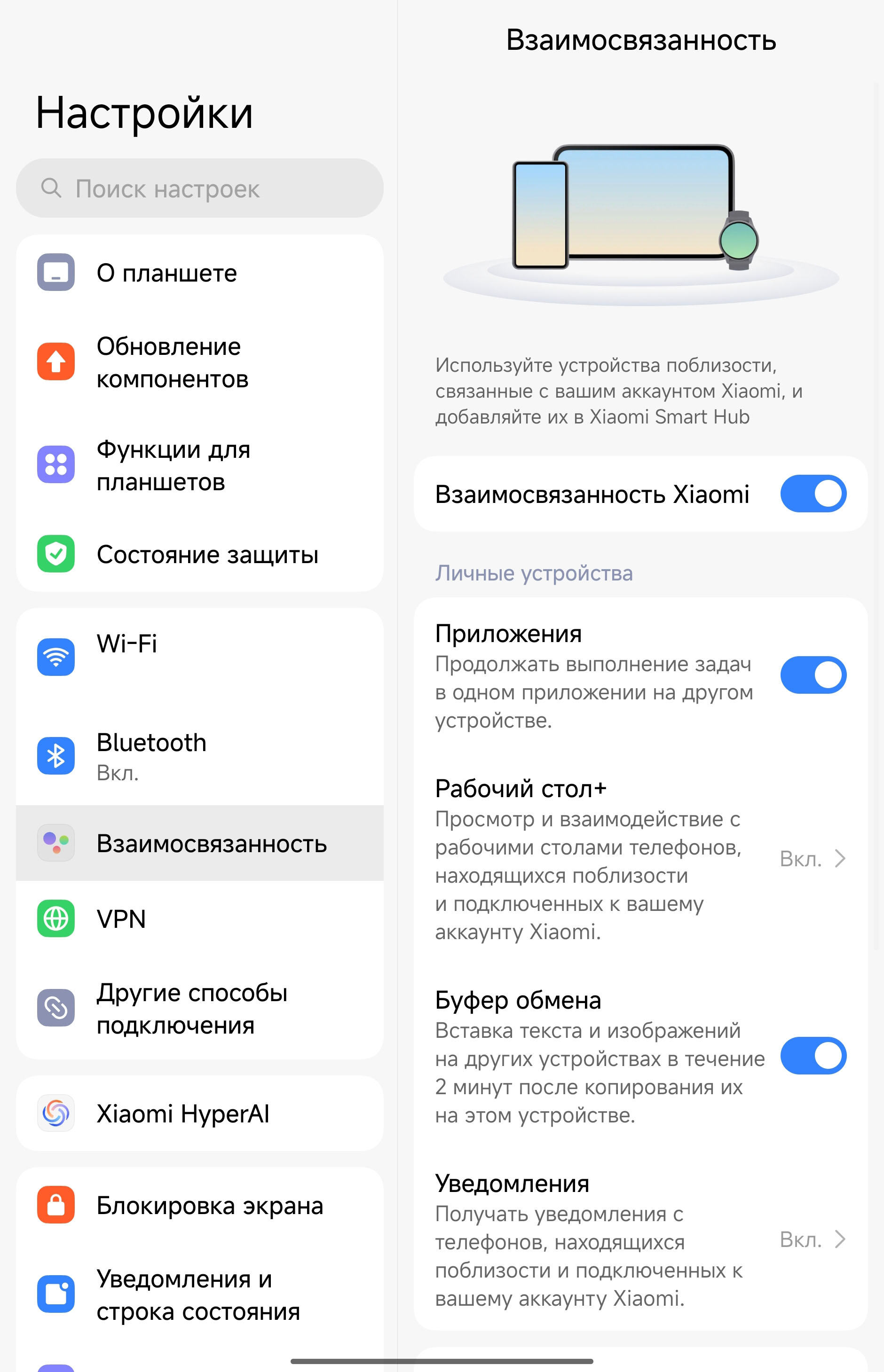Disable the Приложения toggle
The image size is (884, 1372).
[x=812, y=675]
